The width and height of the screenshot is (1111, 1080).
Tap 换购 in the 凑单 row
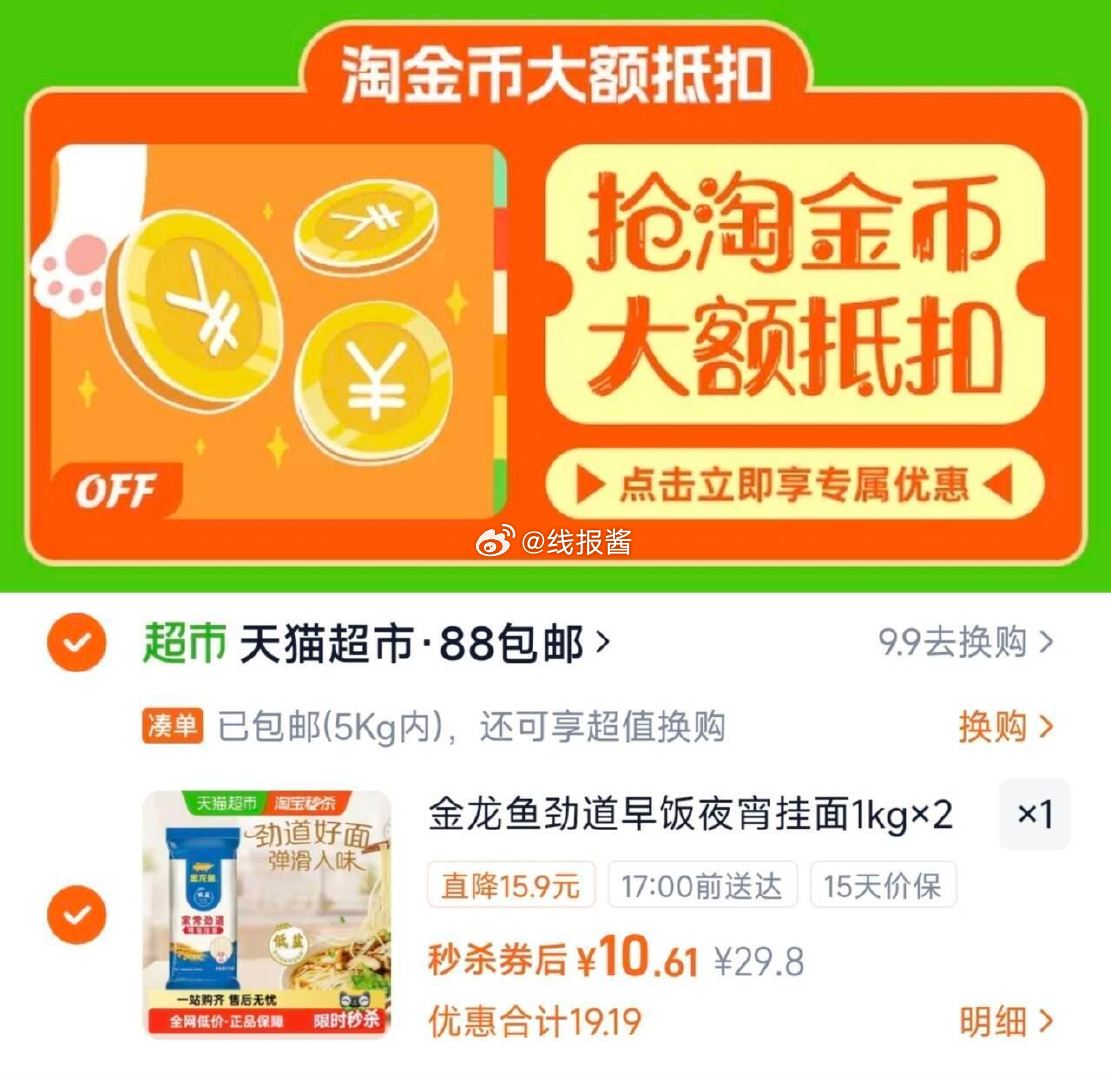pos(1005,727)
